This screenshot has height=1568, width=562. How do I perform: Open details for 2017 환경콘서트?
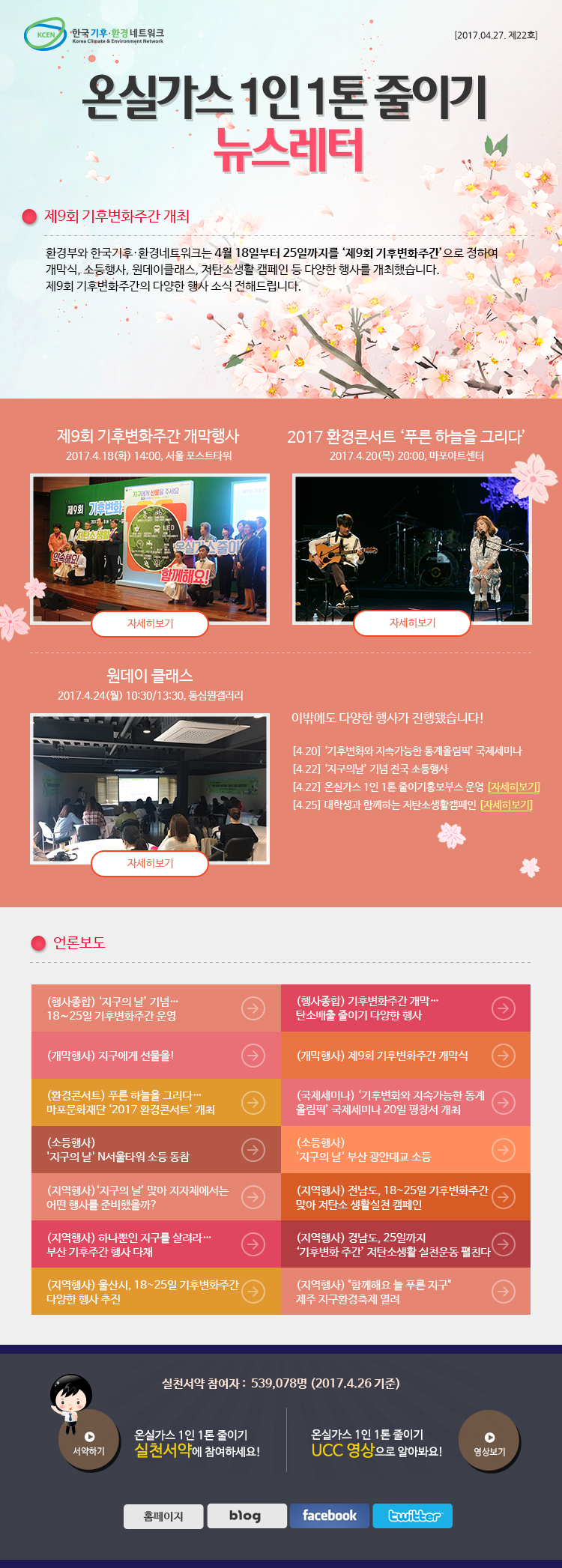(412, 623)
